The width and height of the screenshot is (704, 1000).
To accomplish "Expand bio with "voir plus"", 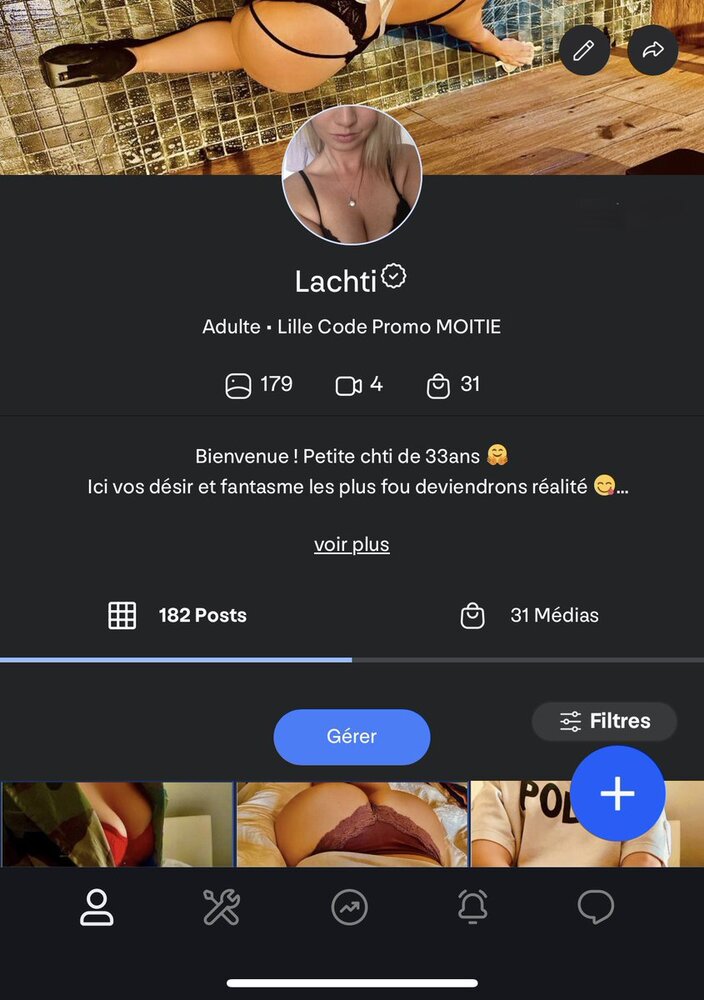I will point(352,544).
